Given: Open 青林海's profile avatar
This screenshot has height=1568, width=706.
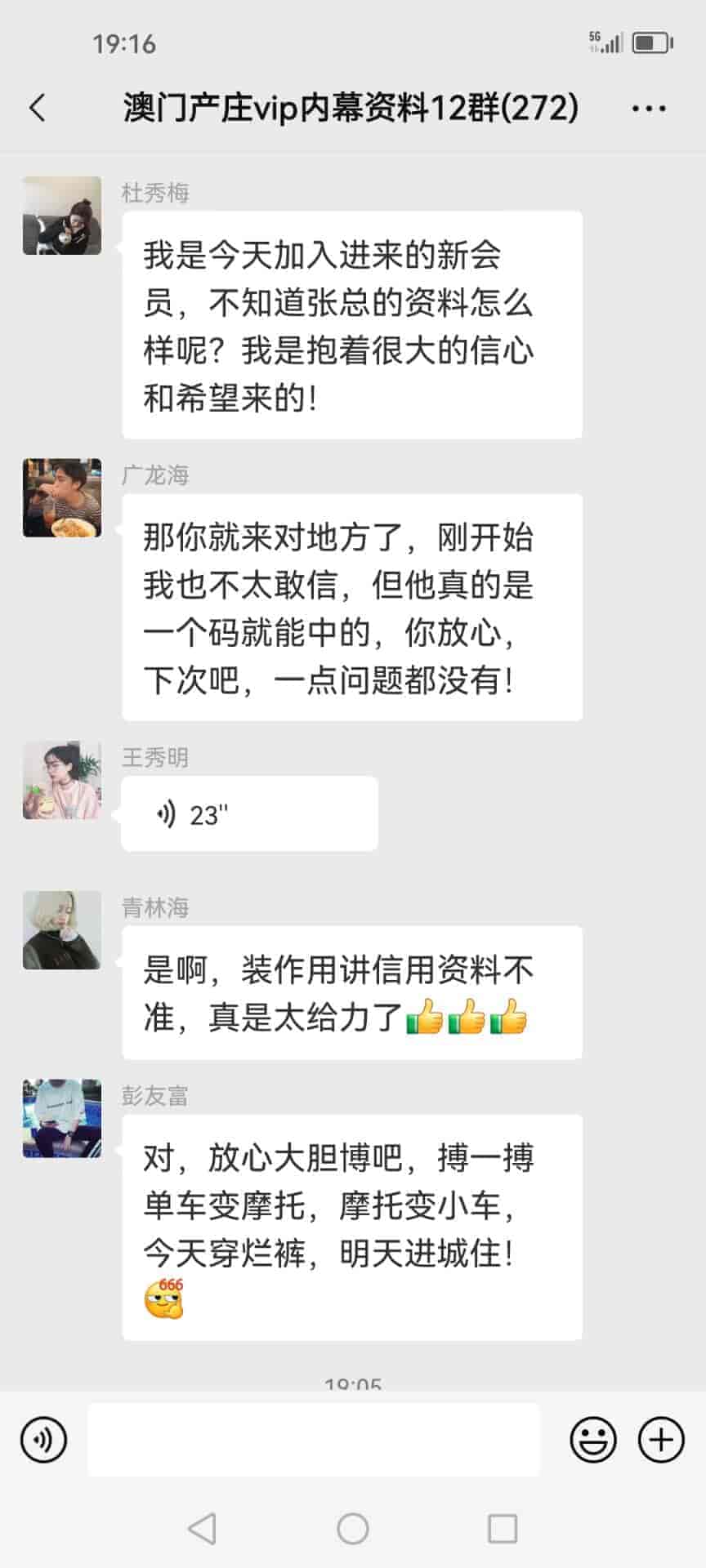Looking at the screenshot, I should coord(62,930).
